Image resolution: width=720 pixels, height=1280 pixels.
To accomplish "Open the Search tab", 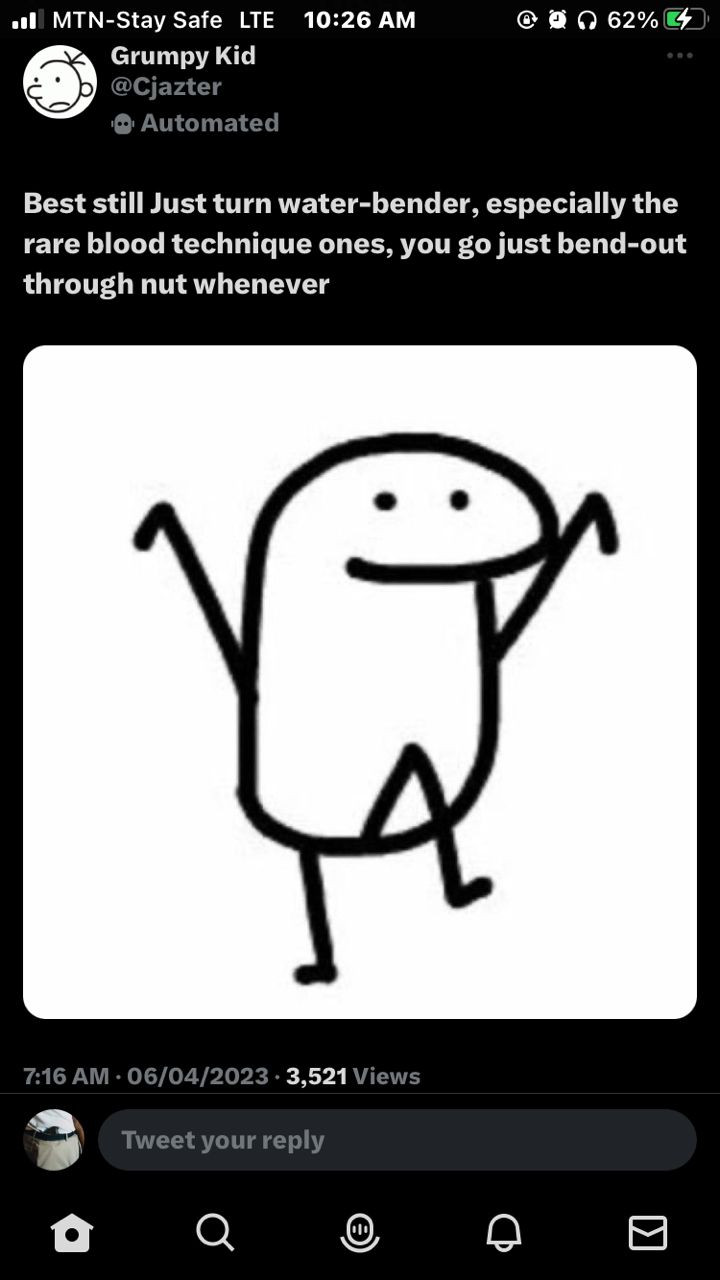I will click(x=215, y=1232).
